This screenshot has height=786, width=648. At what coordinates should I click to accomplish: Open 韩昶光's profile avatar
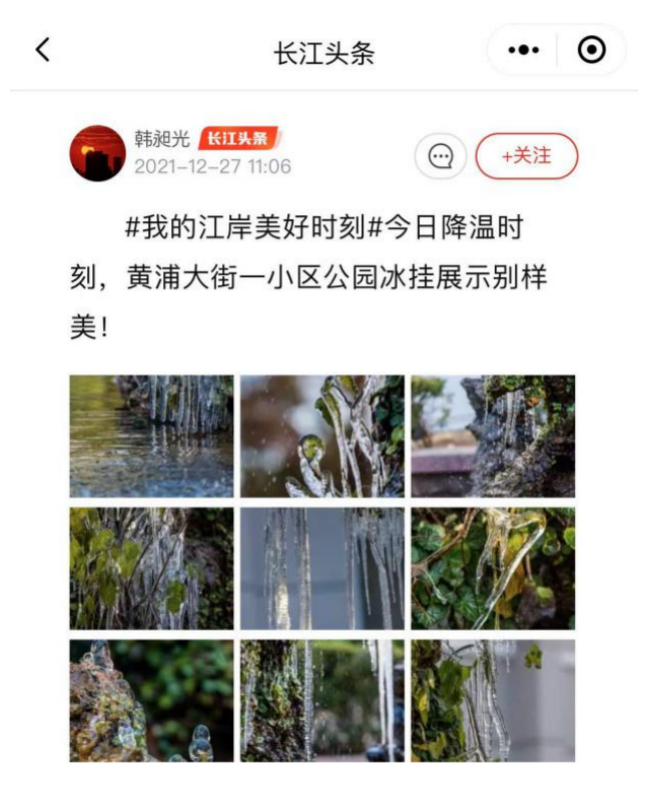coord(97,153)
